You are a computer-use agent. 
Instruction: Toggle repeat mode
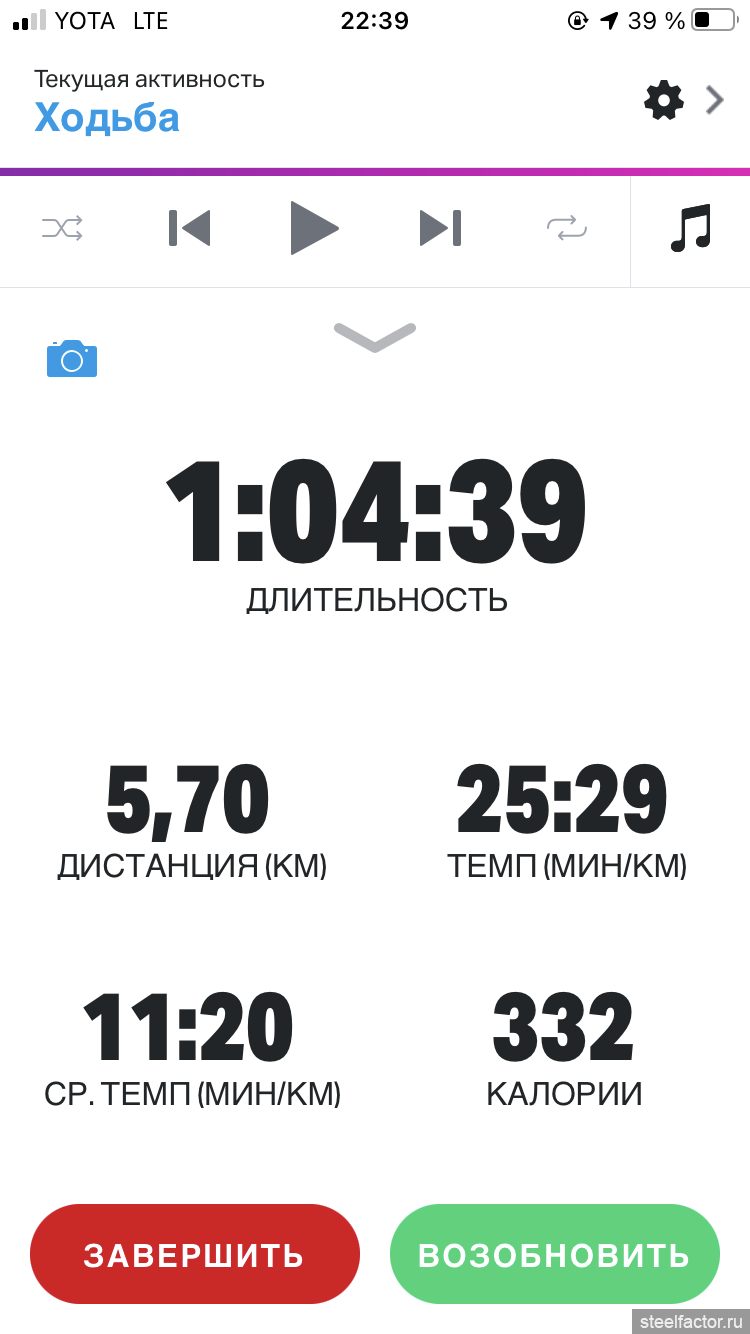[x=566, y=229]
